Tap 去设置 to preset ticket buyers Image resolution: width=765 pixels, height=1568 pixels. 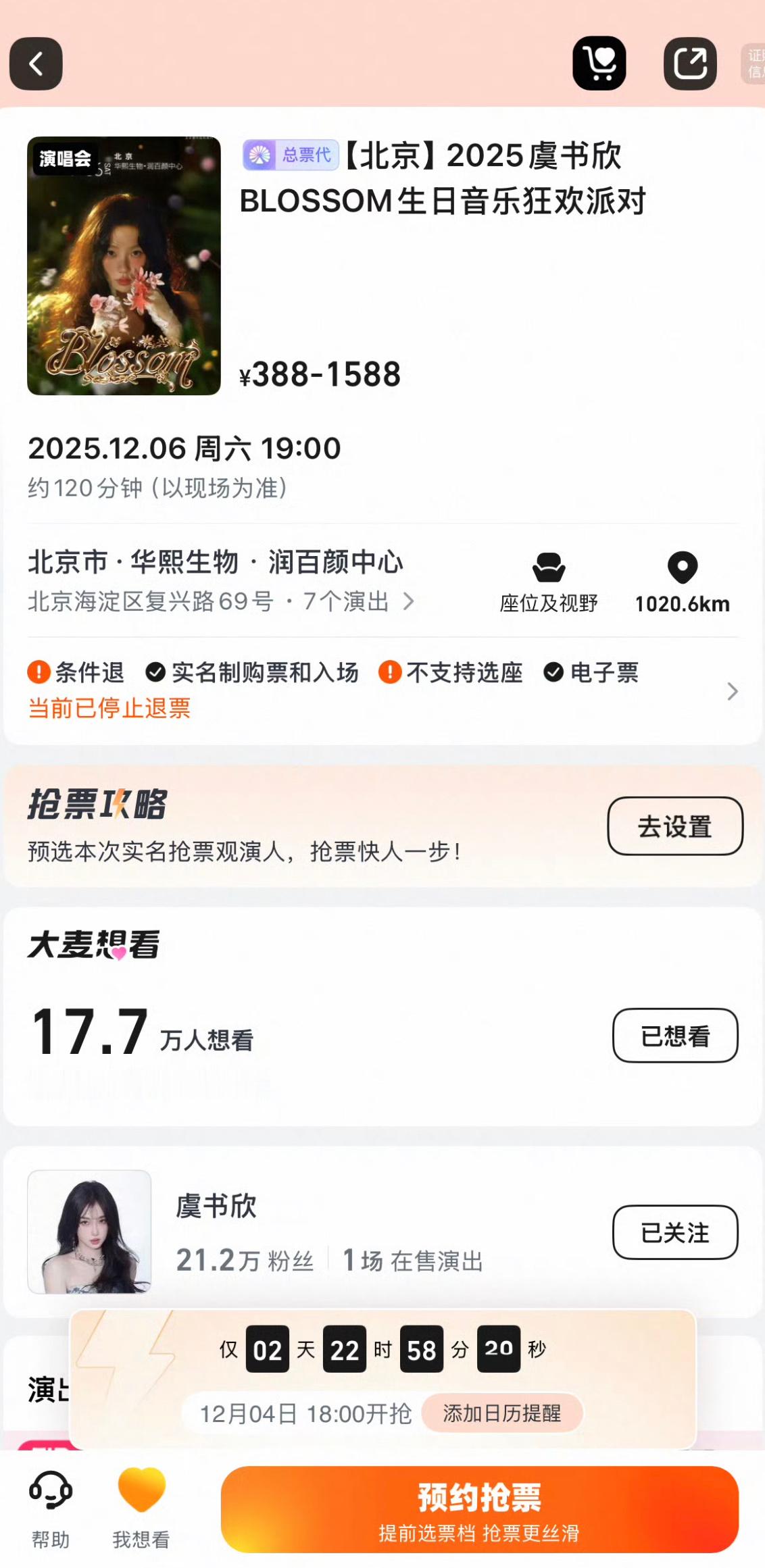tap(674, 826)
